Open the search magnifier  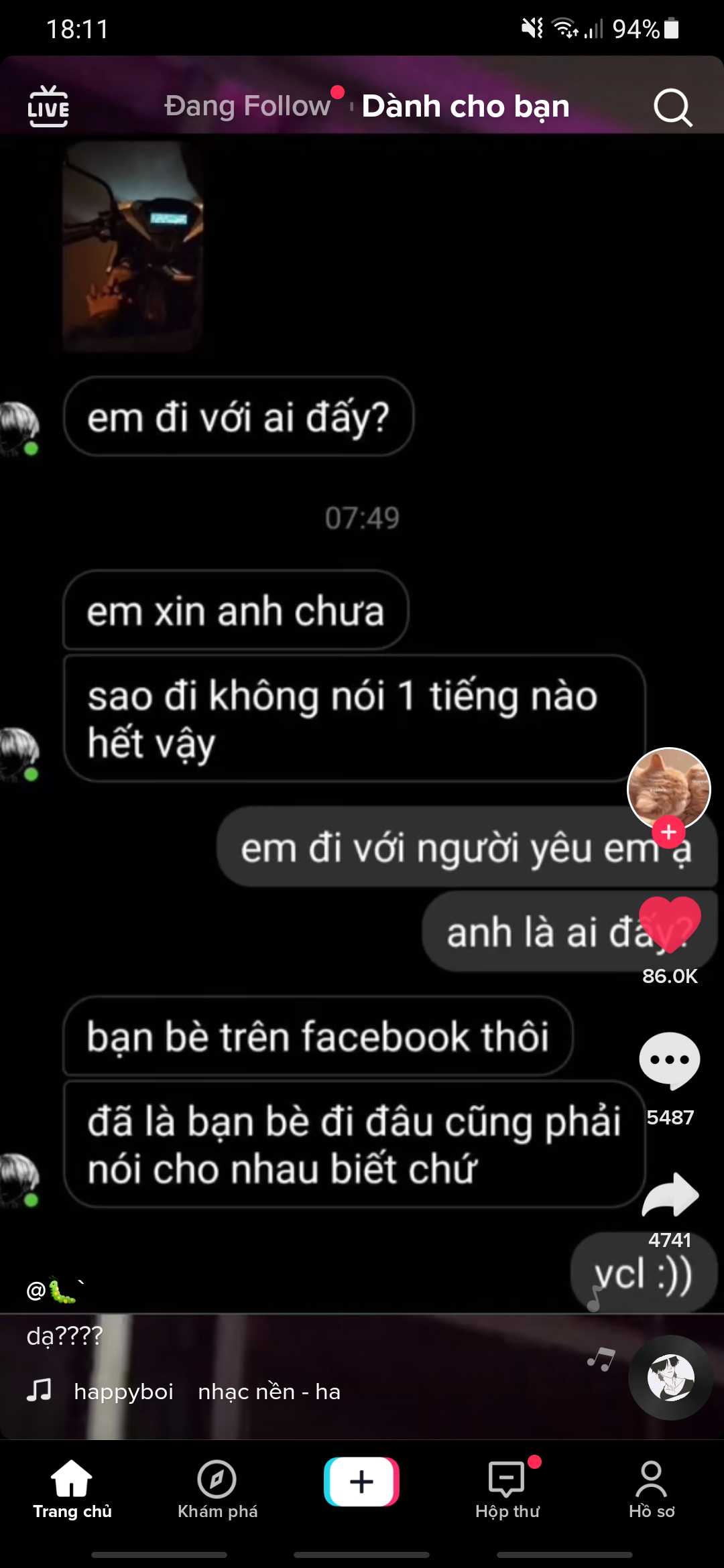click(x=672, y=107)
